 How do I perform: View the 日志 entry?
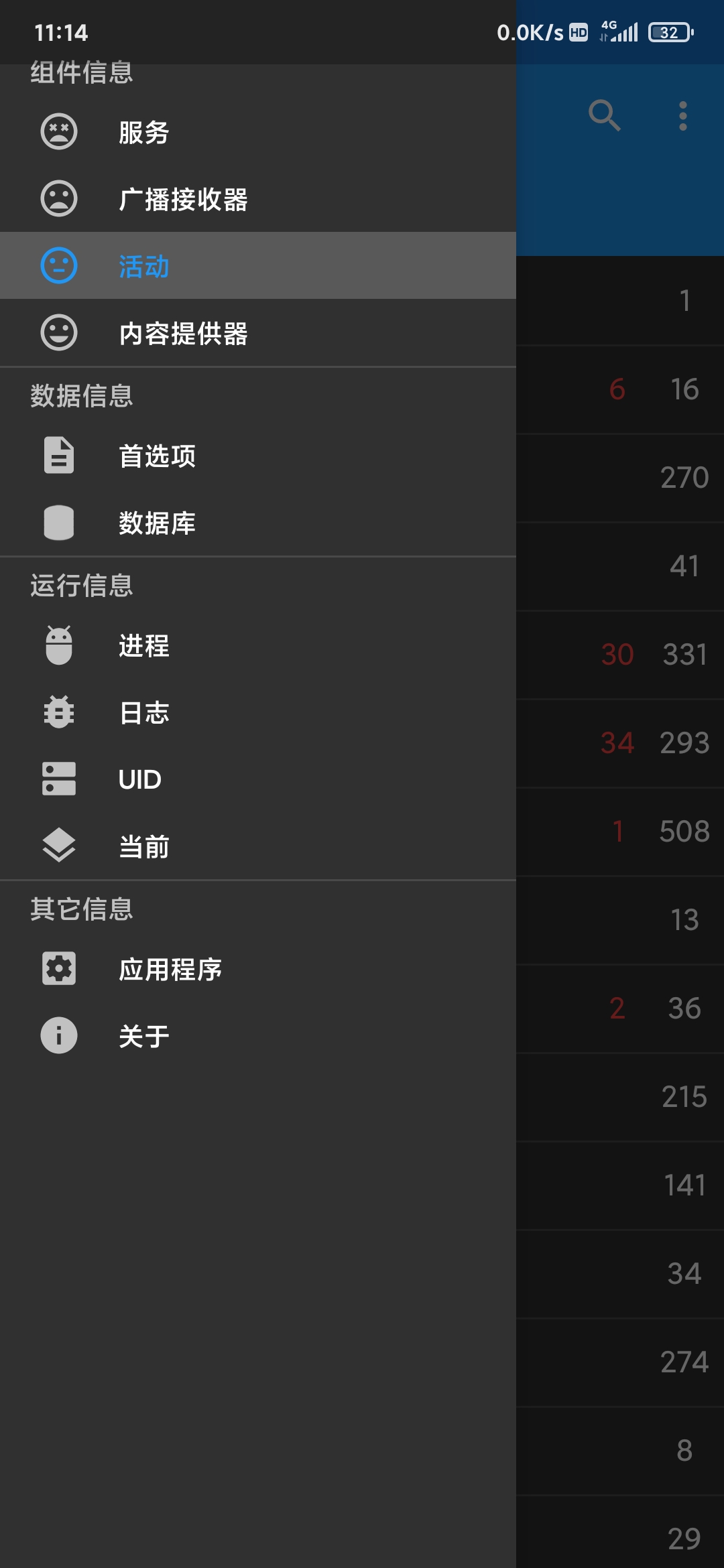(258, 712)
